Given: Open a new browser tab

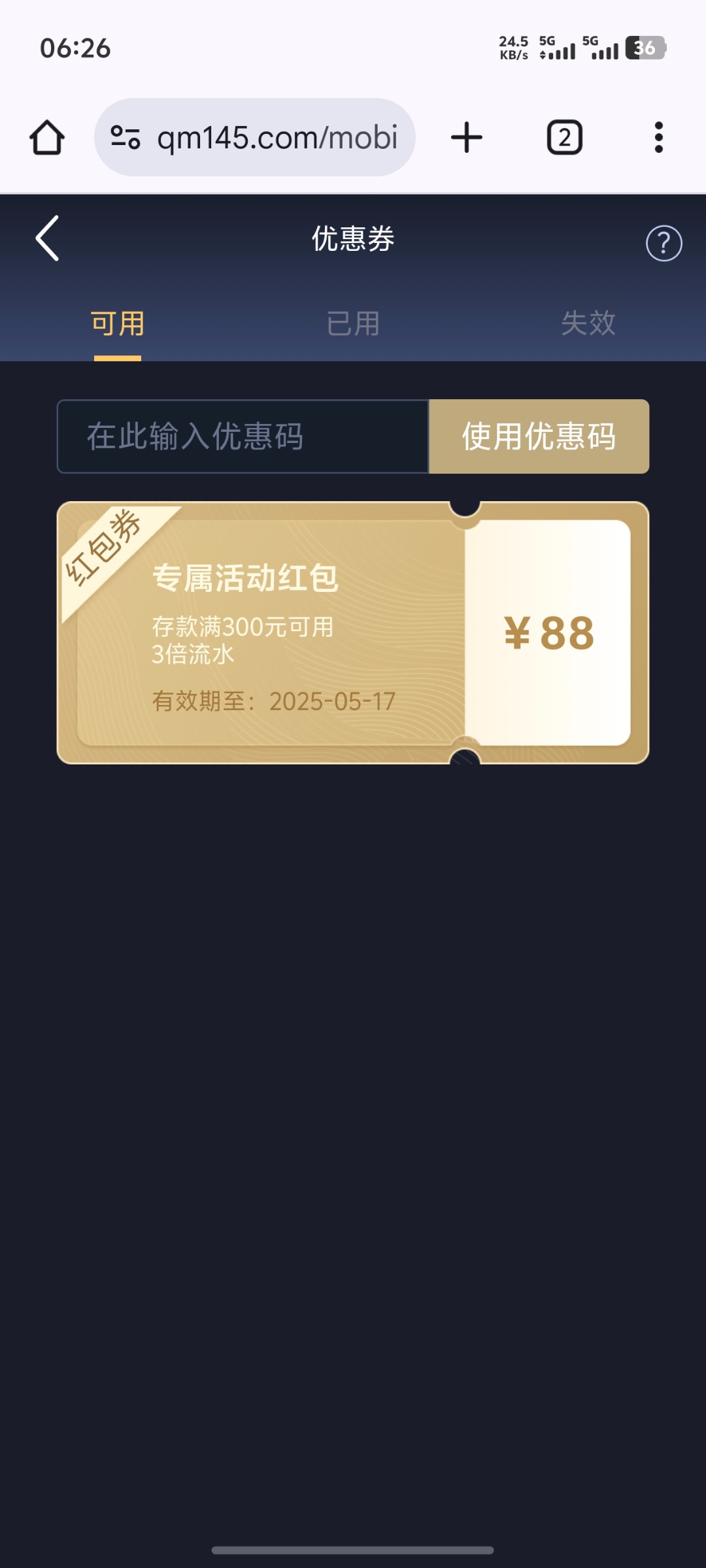Looking at the screenshot, I should point(467,138).
